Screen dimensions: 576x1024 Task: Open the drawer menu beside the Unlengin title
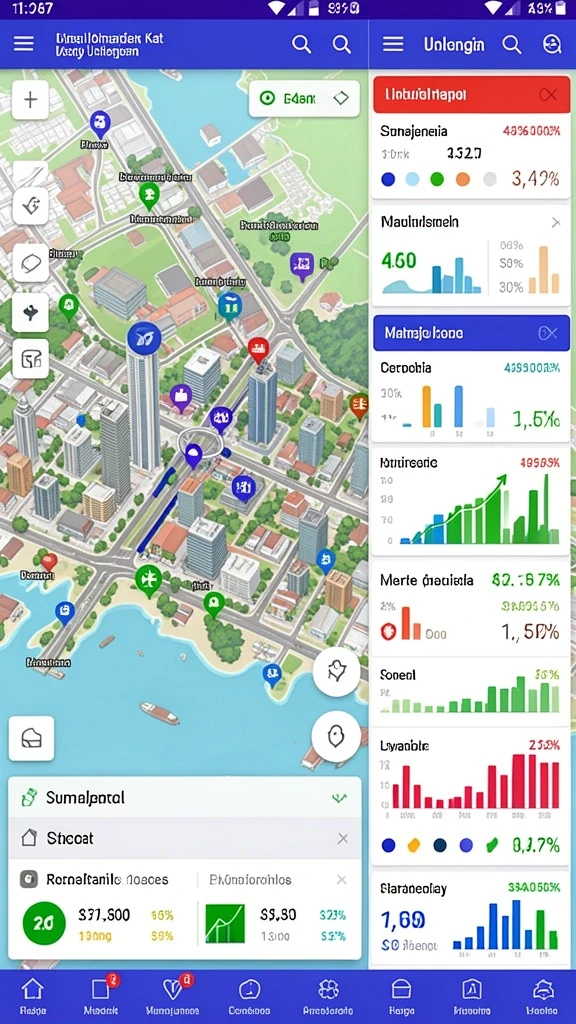point(393,44)
